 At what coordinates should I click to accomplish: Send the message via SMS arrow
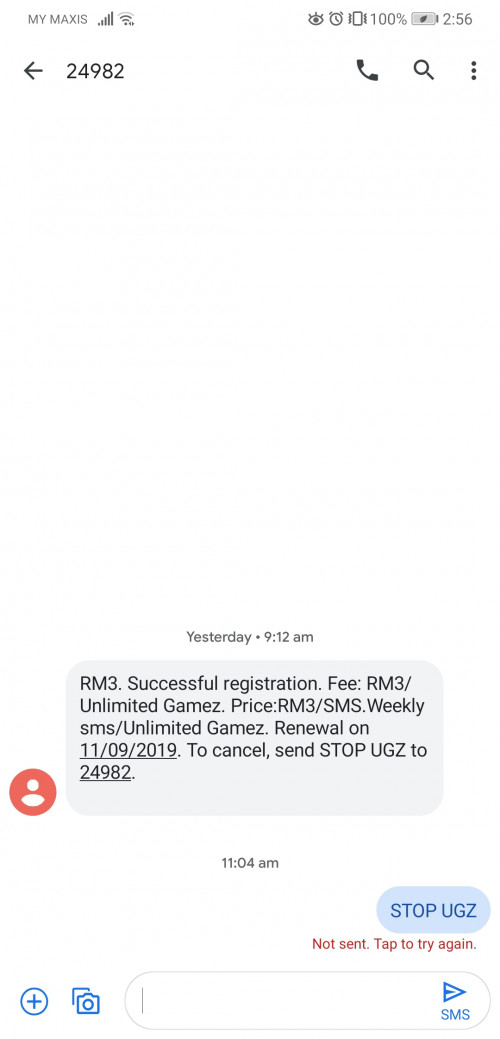pyautogui.click(x=455, y=1001)
